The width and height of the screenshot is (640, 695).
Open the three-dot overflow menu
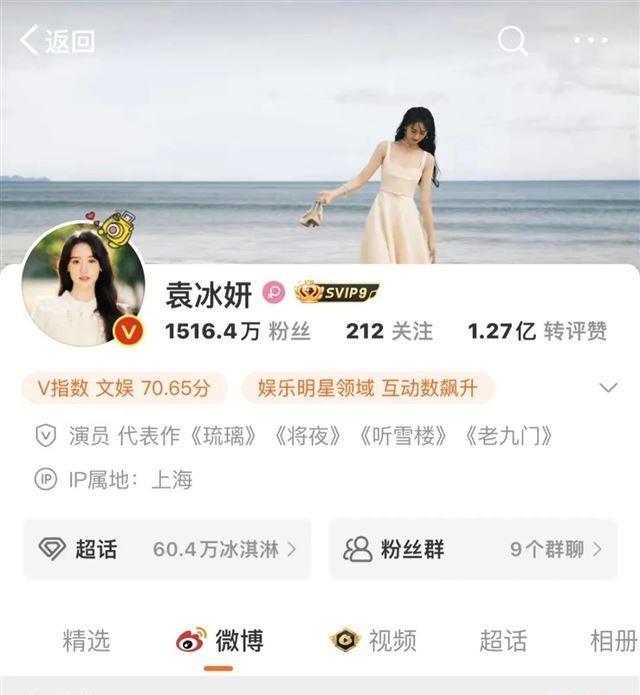590,41
